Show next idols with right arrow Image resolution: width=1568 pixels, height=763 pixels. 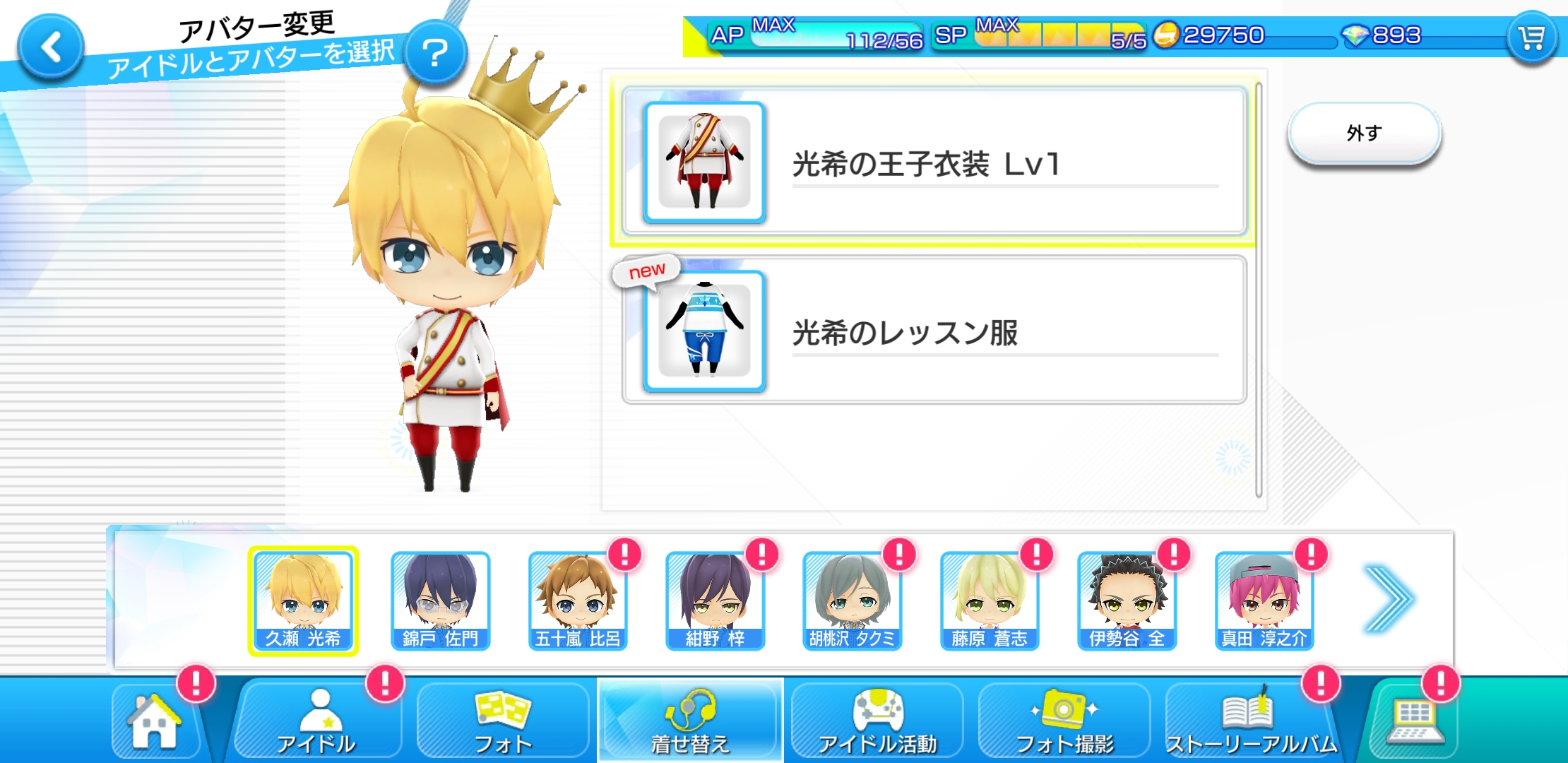1389,599
